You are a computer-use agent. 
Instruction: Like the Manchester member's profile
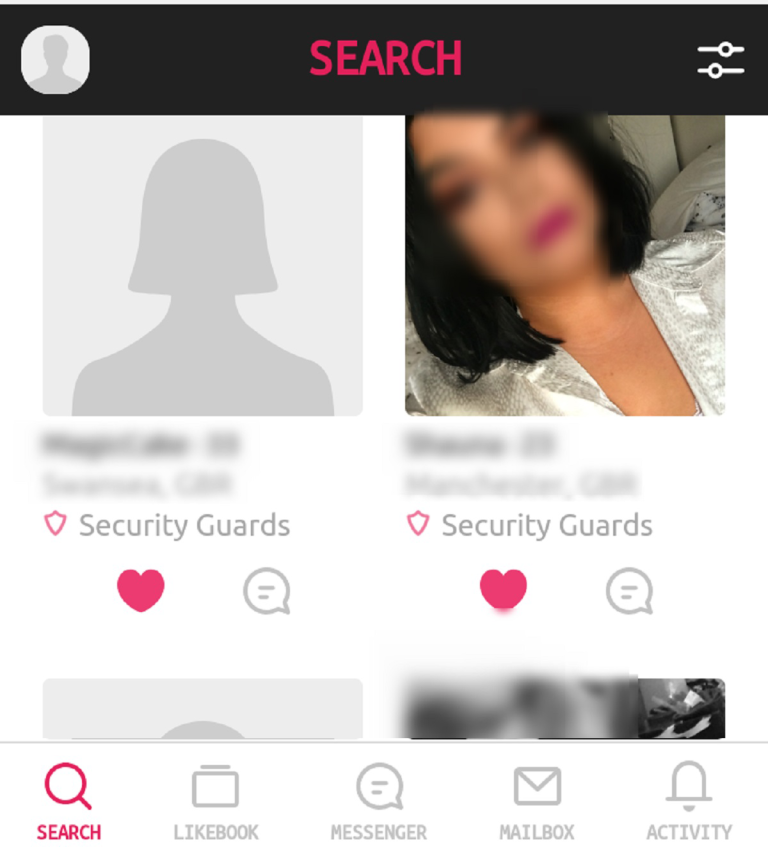pyautogui.click(x=503, y=590)
